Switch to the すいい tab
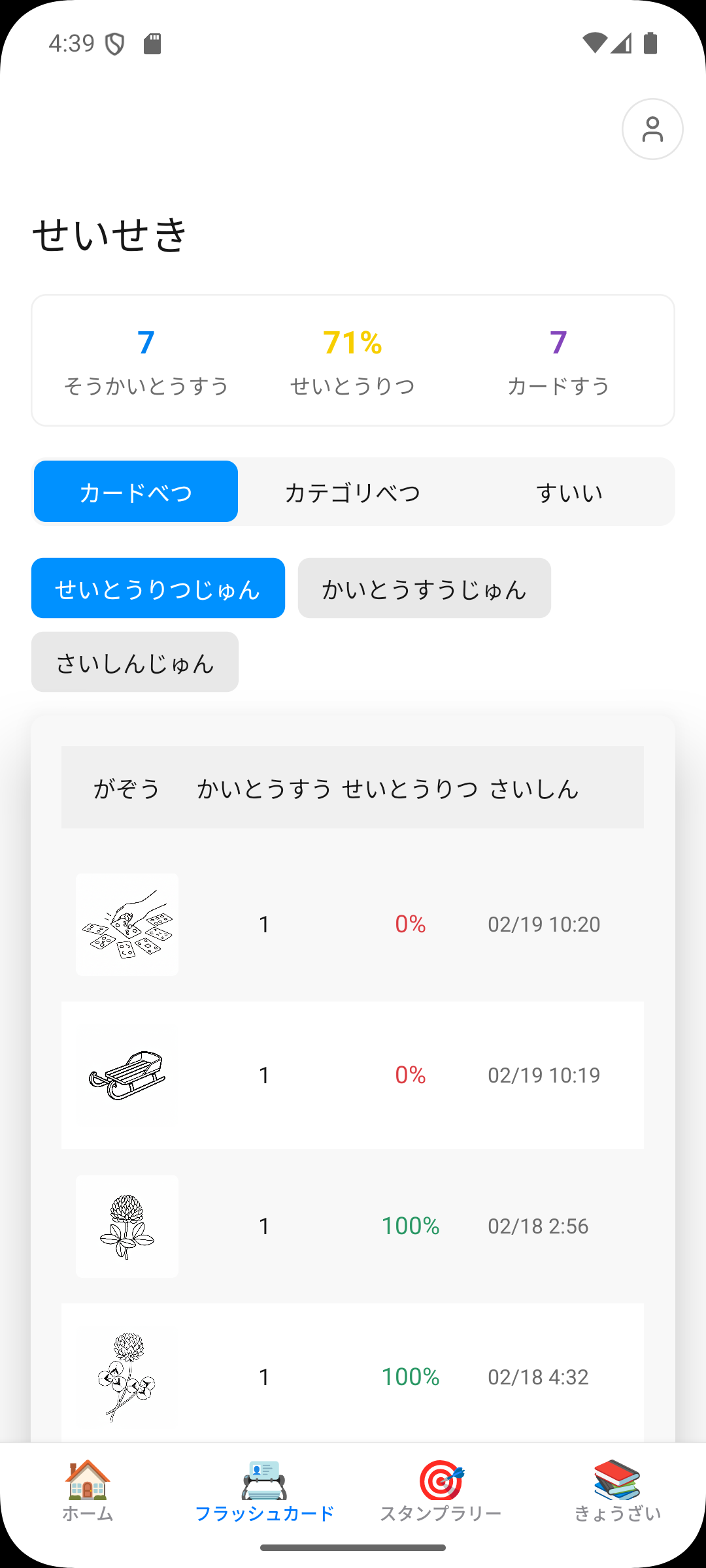 pyautogui.click(x=569, y=491)
